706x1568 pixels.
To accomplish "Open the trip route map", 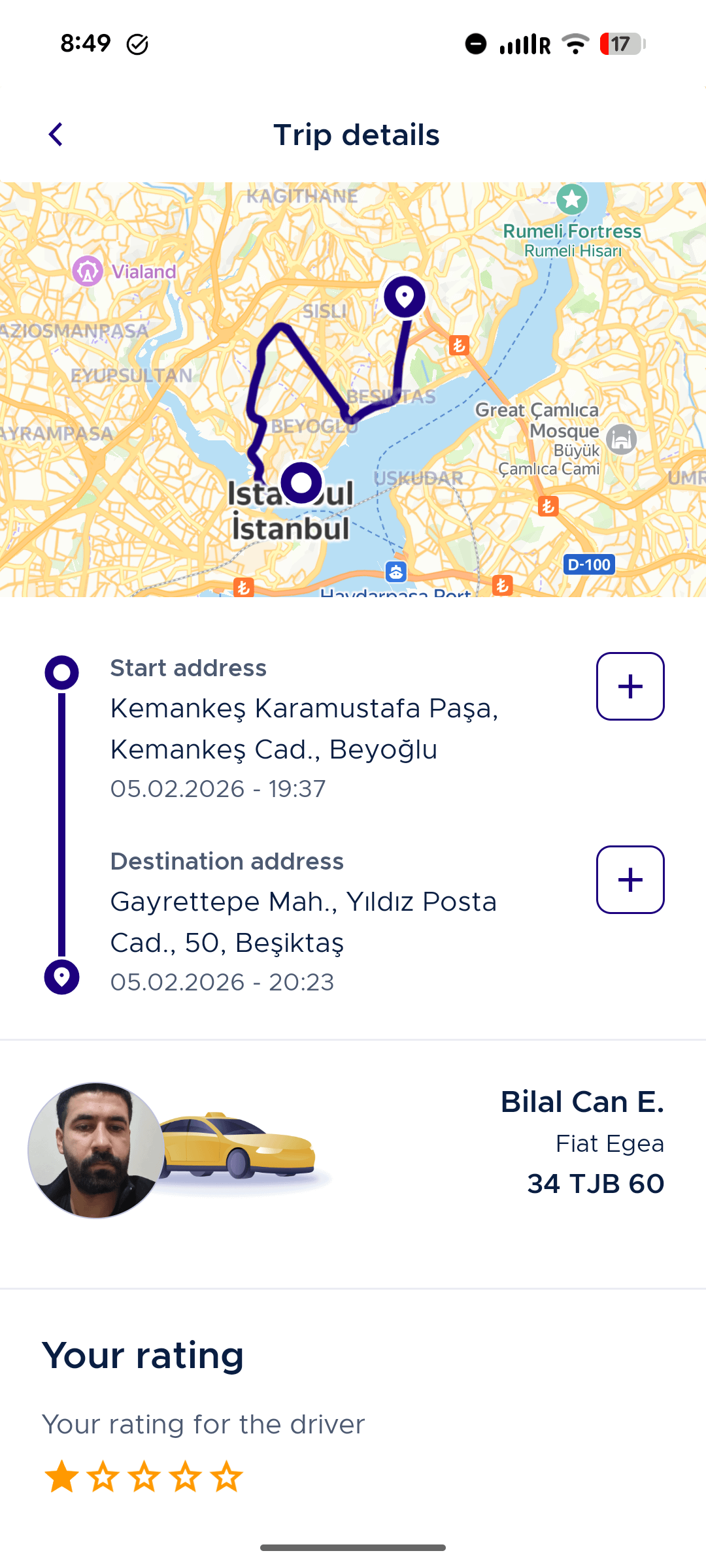I will [353, 389].
